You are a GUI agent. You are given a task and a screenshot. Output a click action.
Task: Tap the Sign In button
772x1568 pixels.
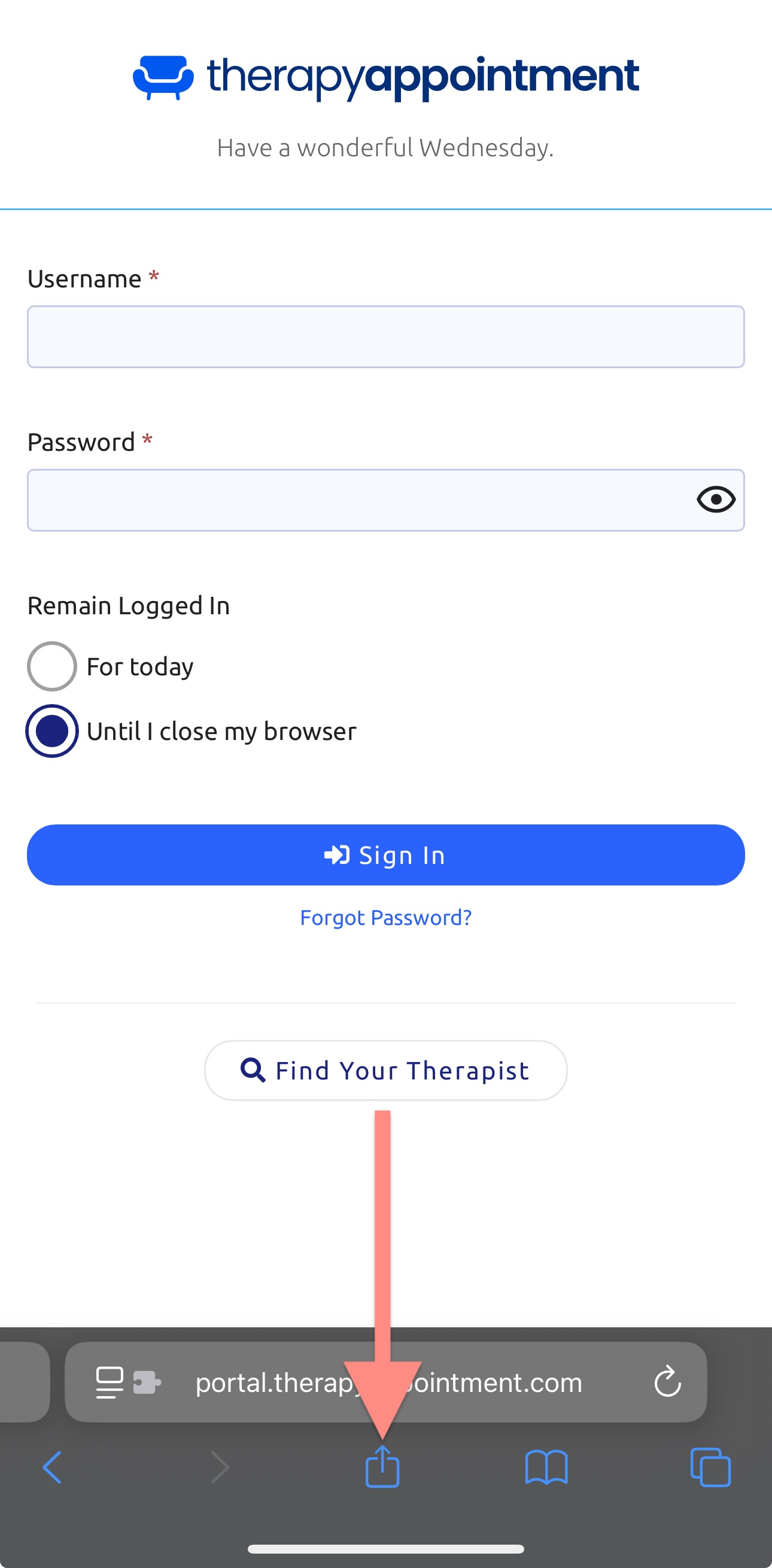click(x=385, y=854)
